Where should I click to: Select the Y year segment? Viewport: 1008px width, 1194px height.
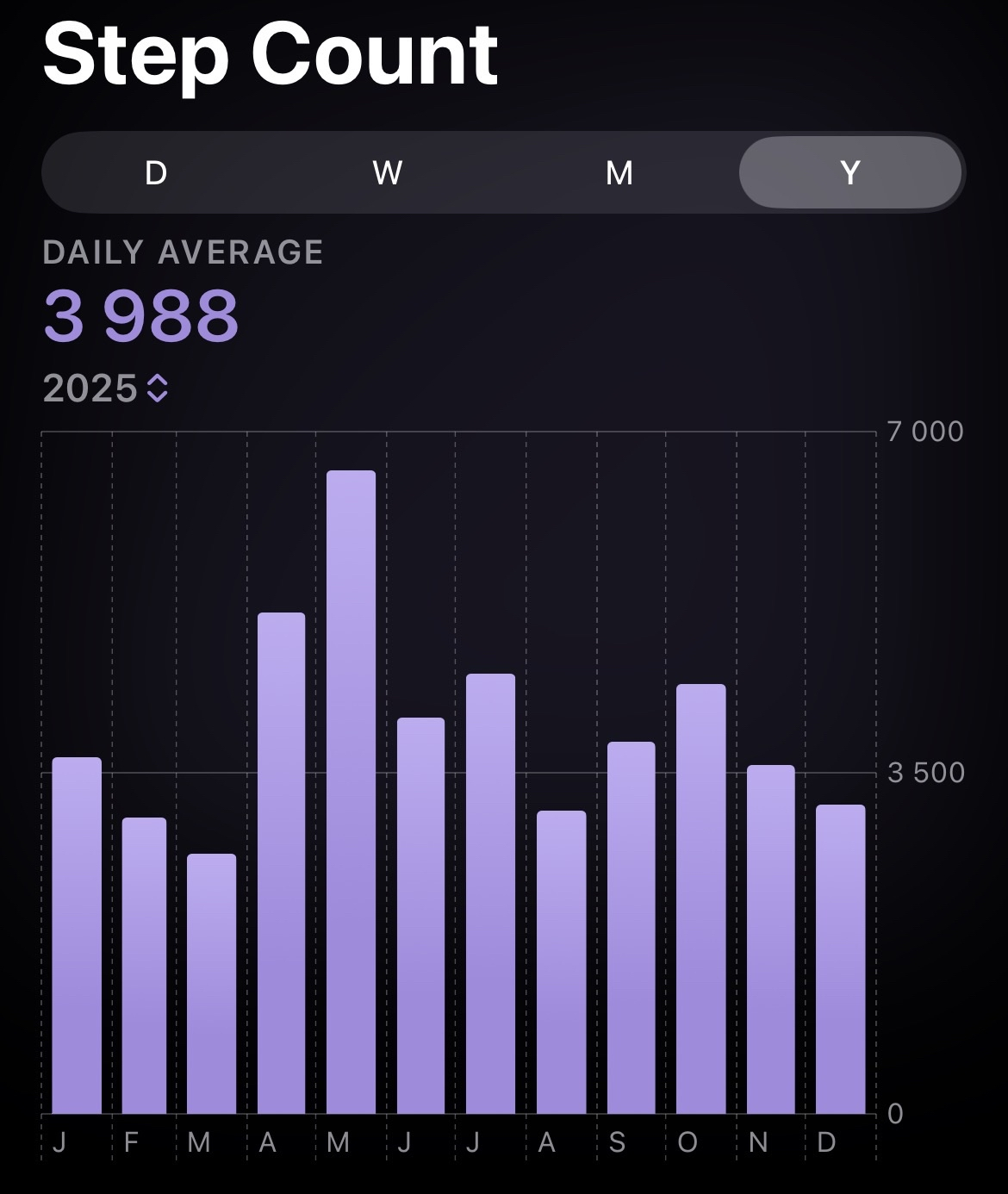click(850, 173)
